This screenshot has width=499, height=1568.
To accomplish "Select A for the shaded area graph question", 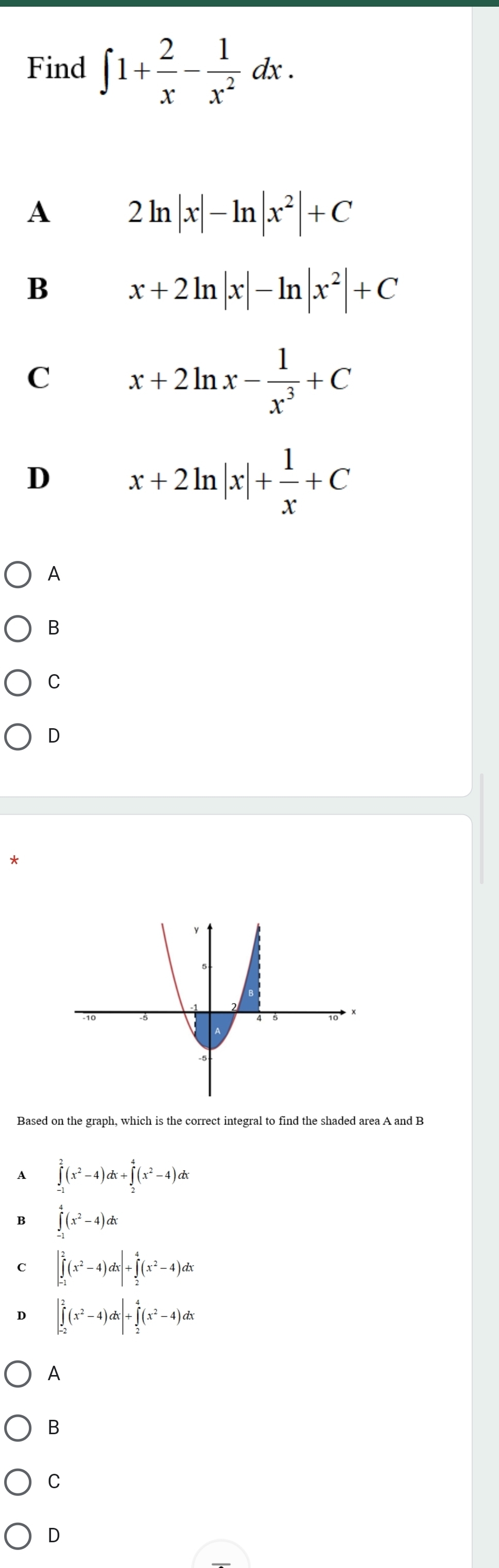I will (18, 1374).
